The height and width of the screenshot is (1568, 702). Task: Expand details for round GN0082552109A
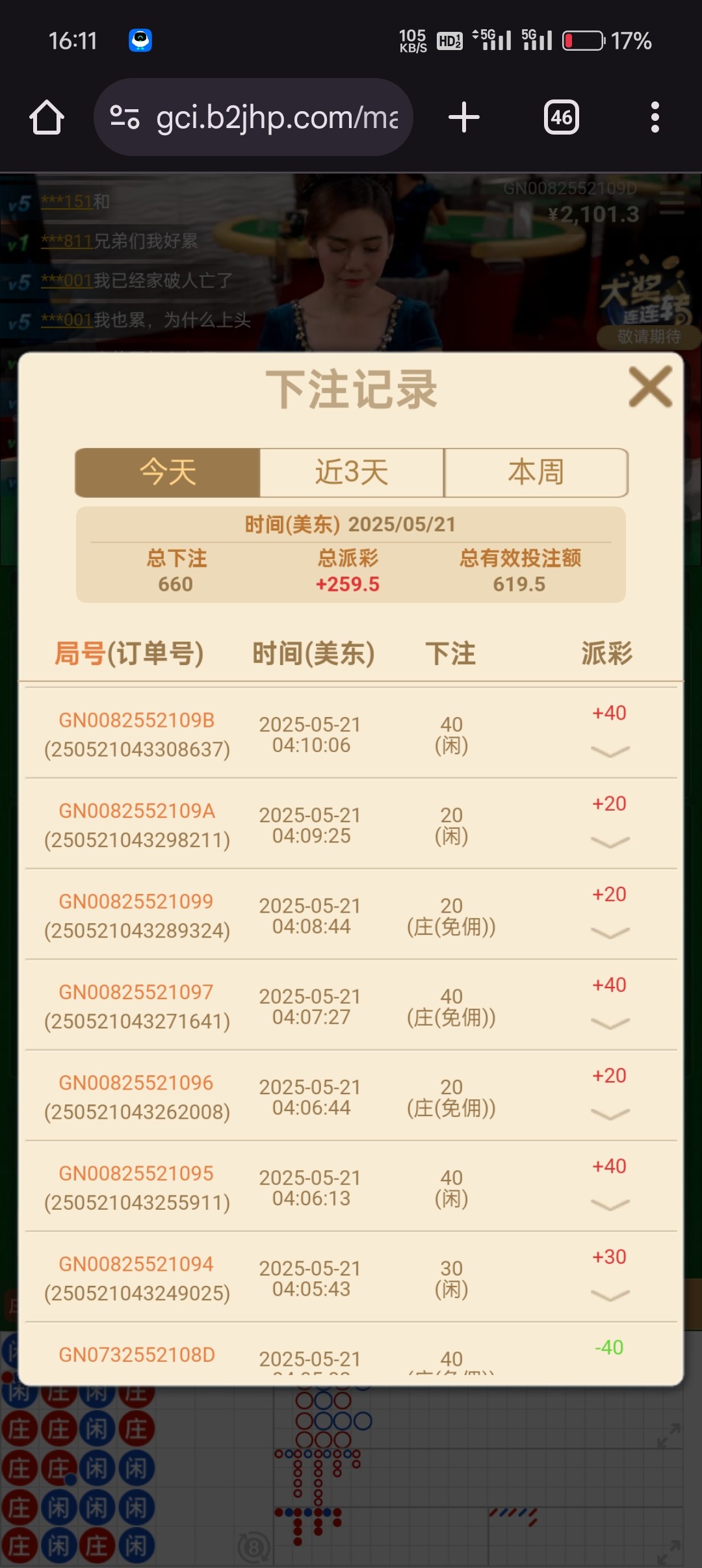[610, 843]
